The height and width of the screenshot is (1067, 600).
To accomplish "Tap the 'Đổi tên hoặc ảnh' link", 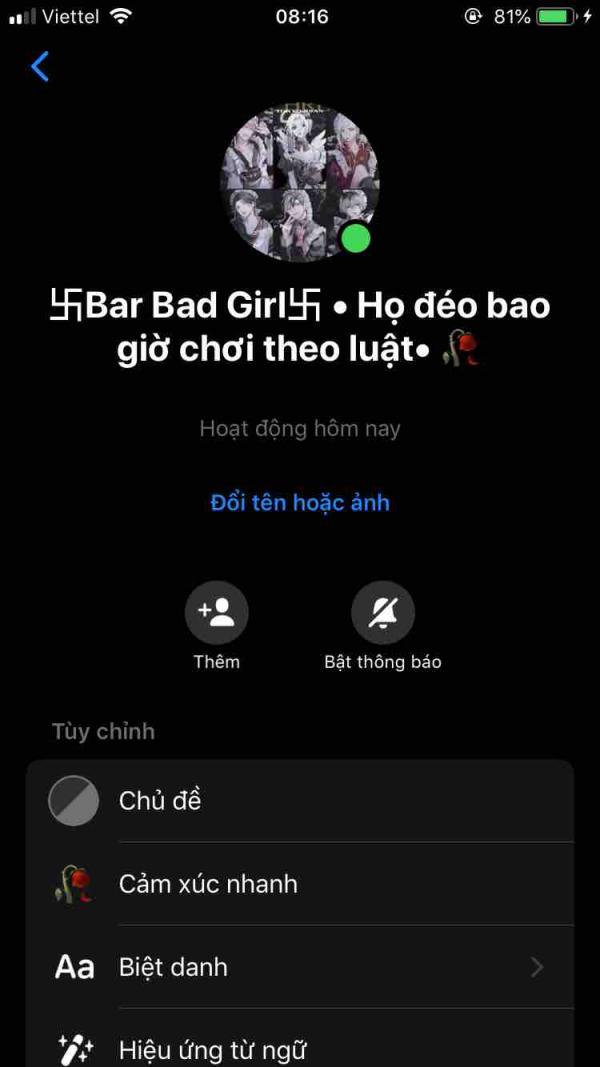I will tap(300, 503).
